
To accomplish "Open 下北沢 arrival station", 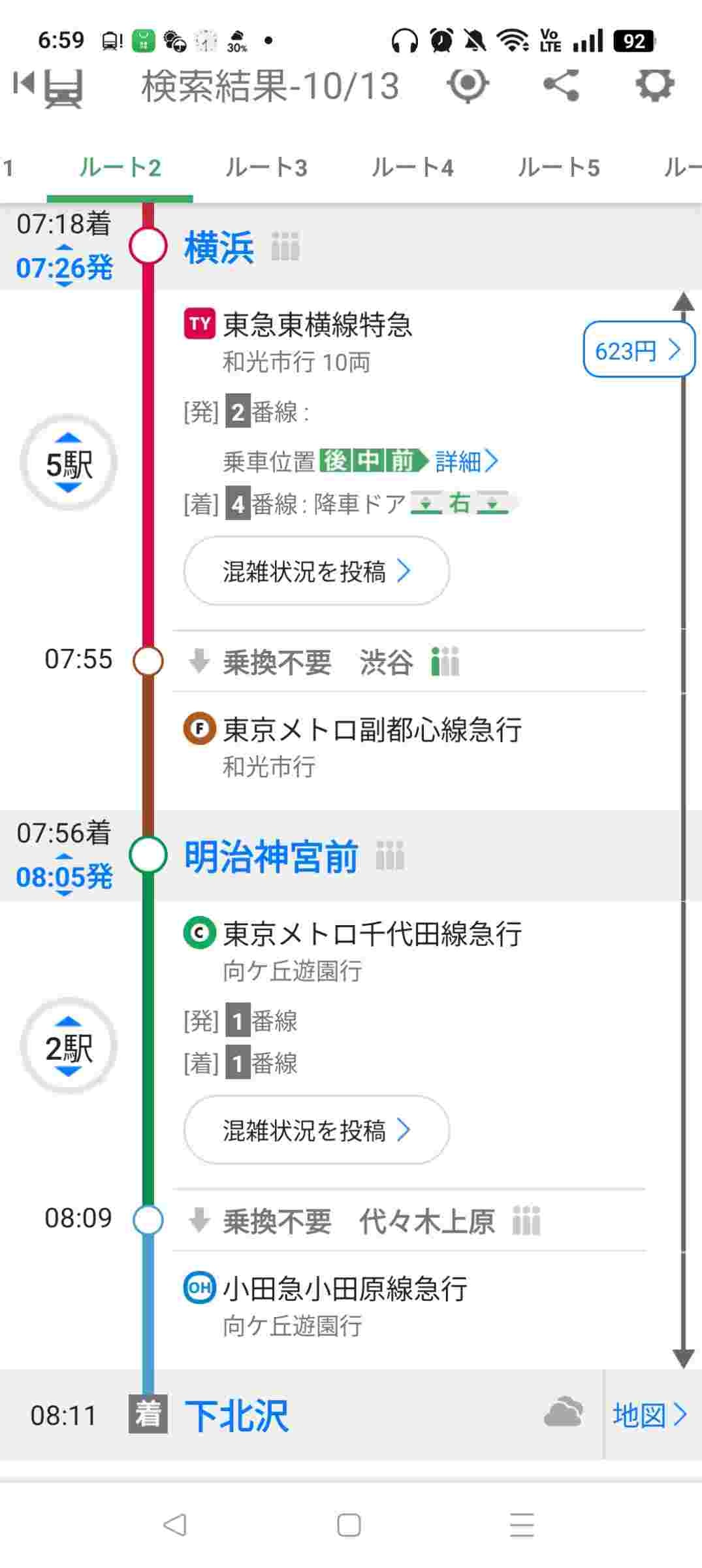I will coord(236,1416).
